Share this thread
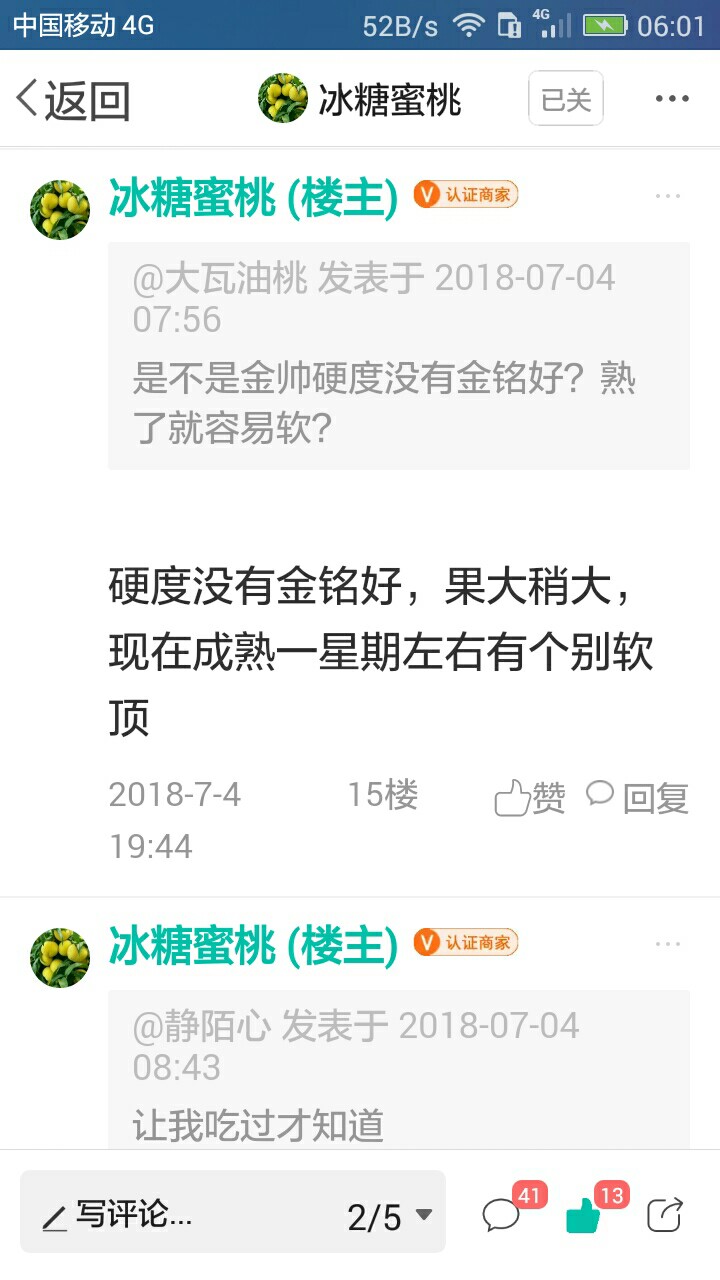 point(664,1215)
